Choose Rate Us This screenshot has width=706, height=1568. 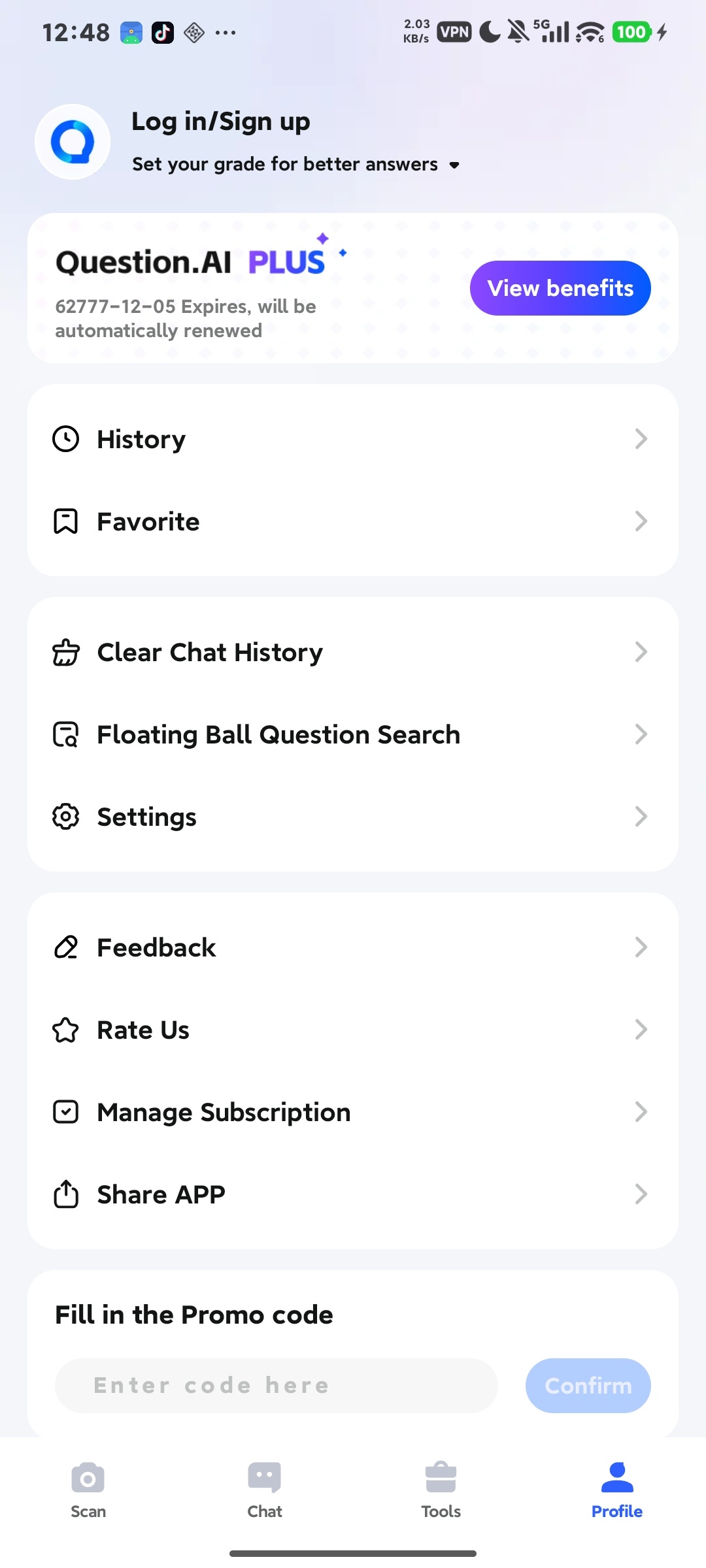[x=353, y=1030]
